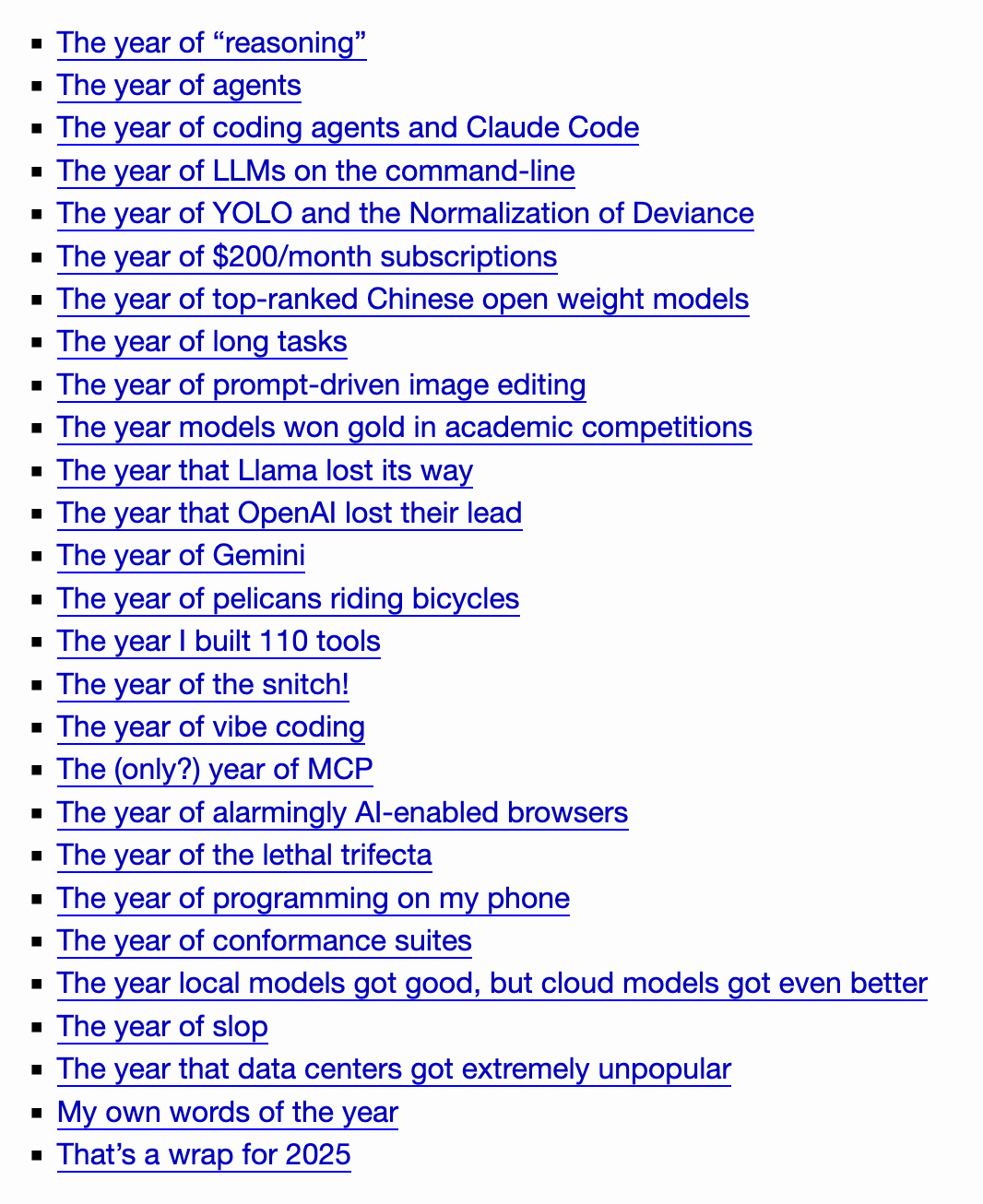
Task: Open The year that Llama lost its way
Action: 265,471
